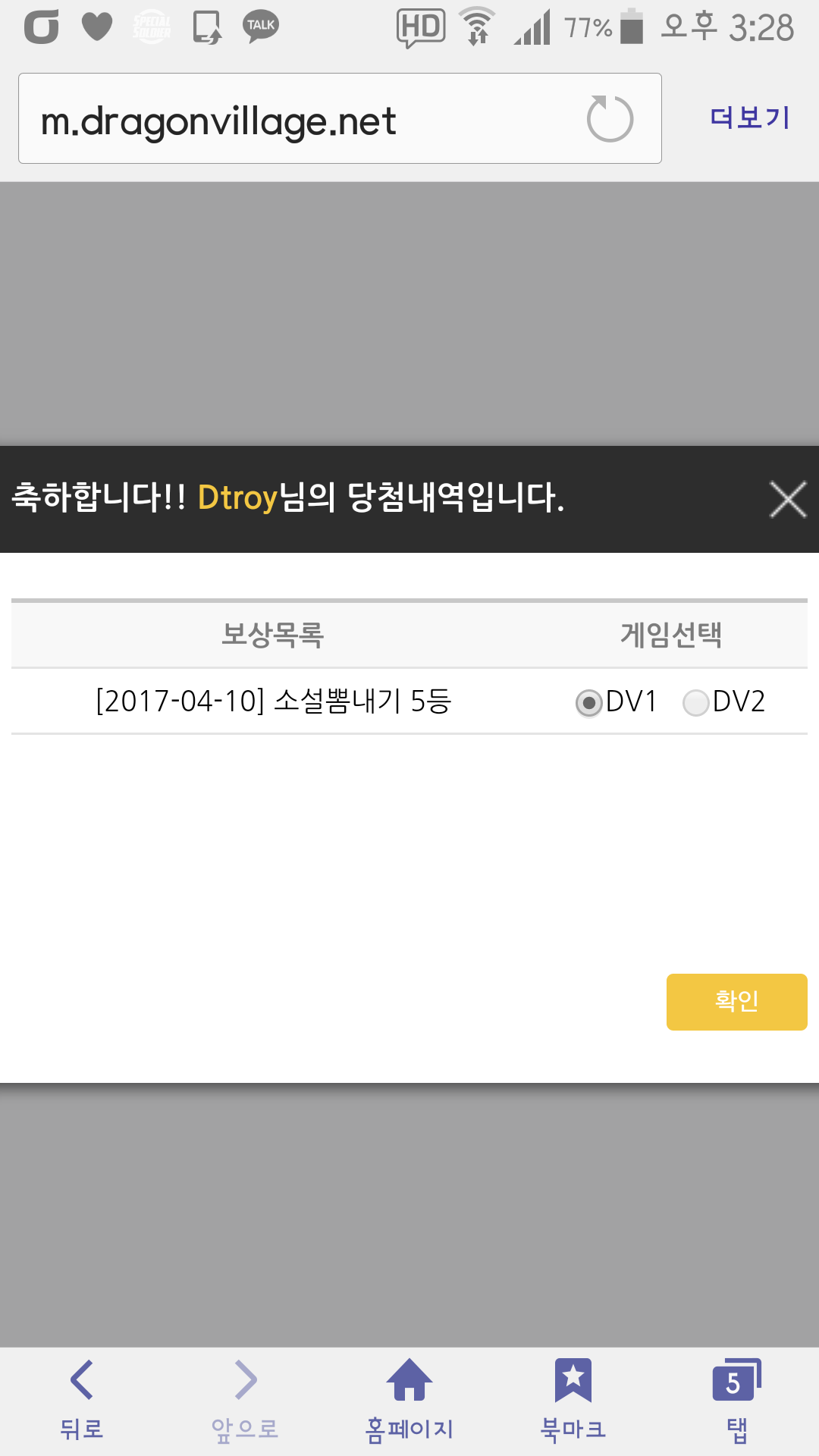Image resolution: width=819 pixels, height=1456 pixels.
Task: Open 북마크 bookmarks
Action: [573, 1400]
